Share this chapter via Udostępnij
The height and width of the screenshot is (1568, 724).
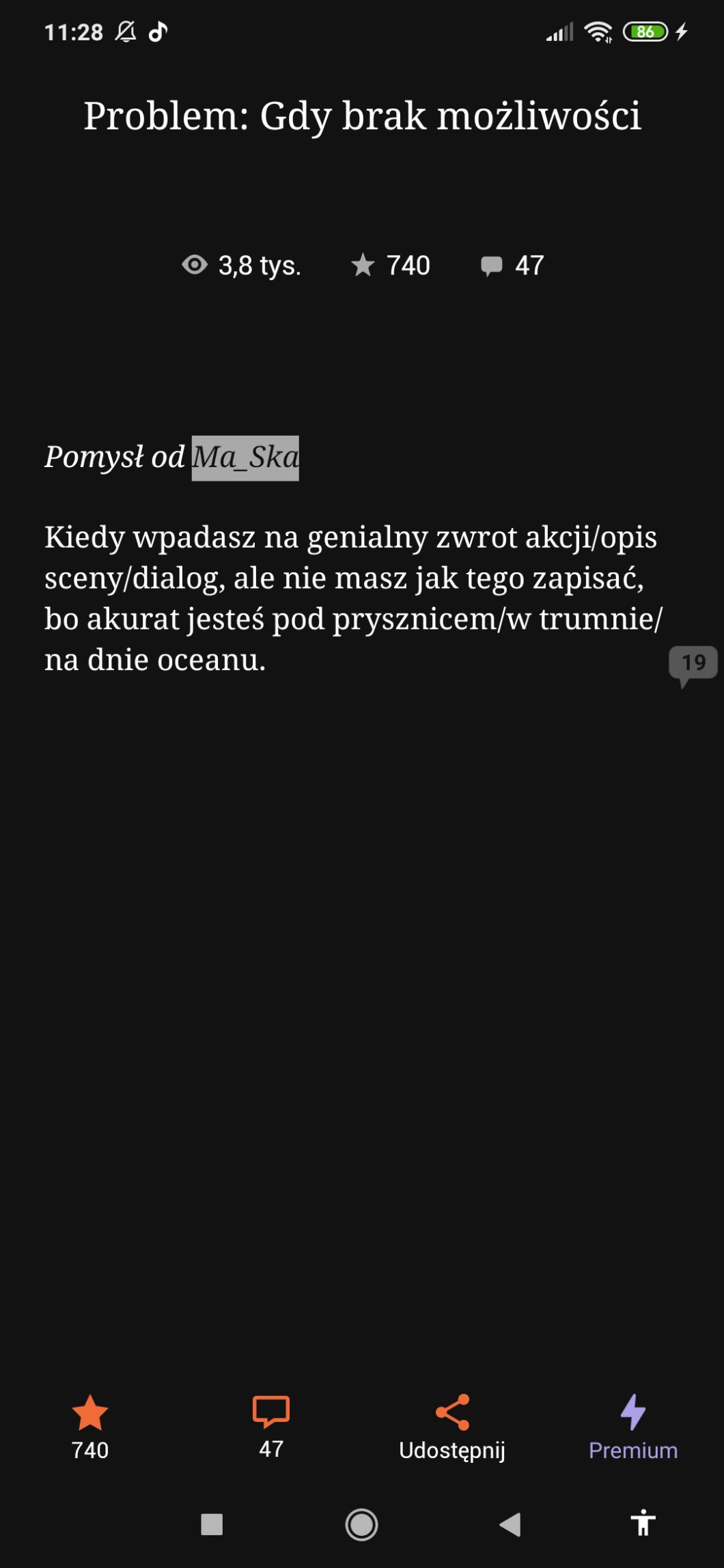coord(452,1426)
